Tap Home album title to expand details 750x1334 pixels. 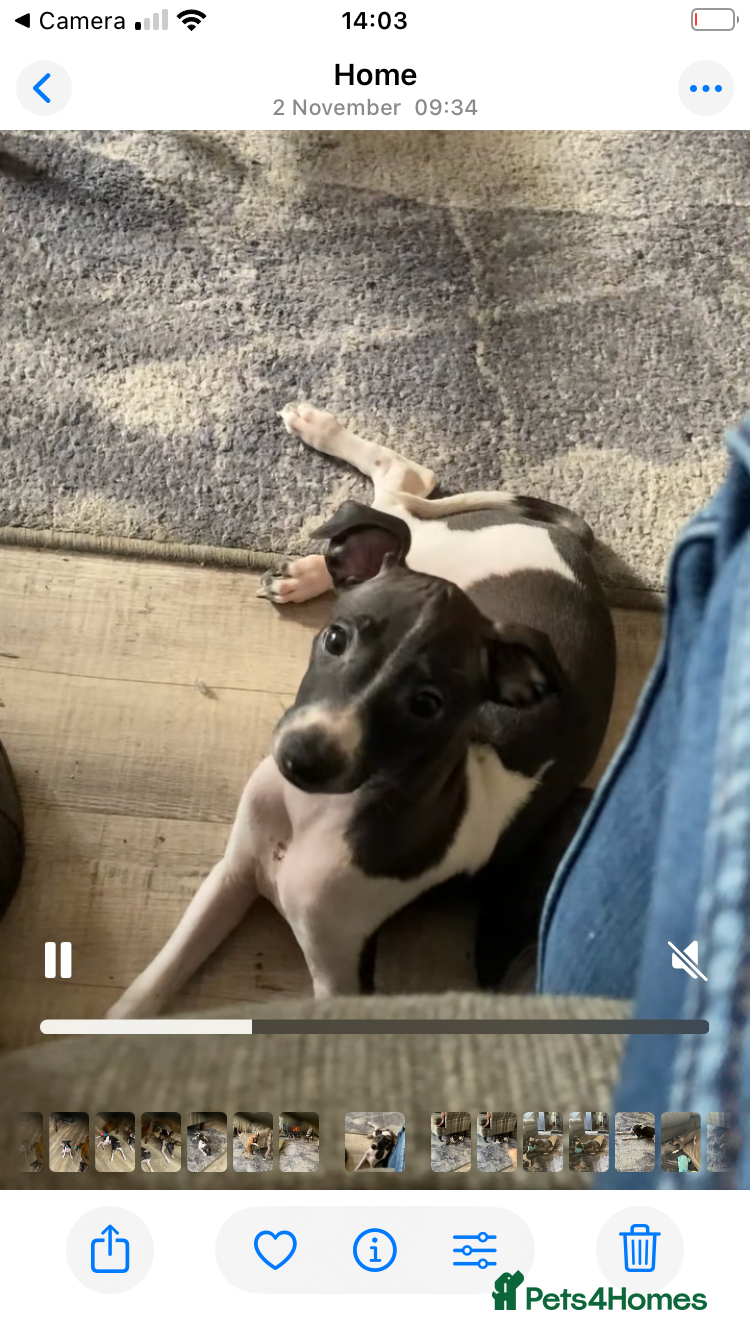point(375,74)
